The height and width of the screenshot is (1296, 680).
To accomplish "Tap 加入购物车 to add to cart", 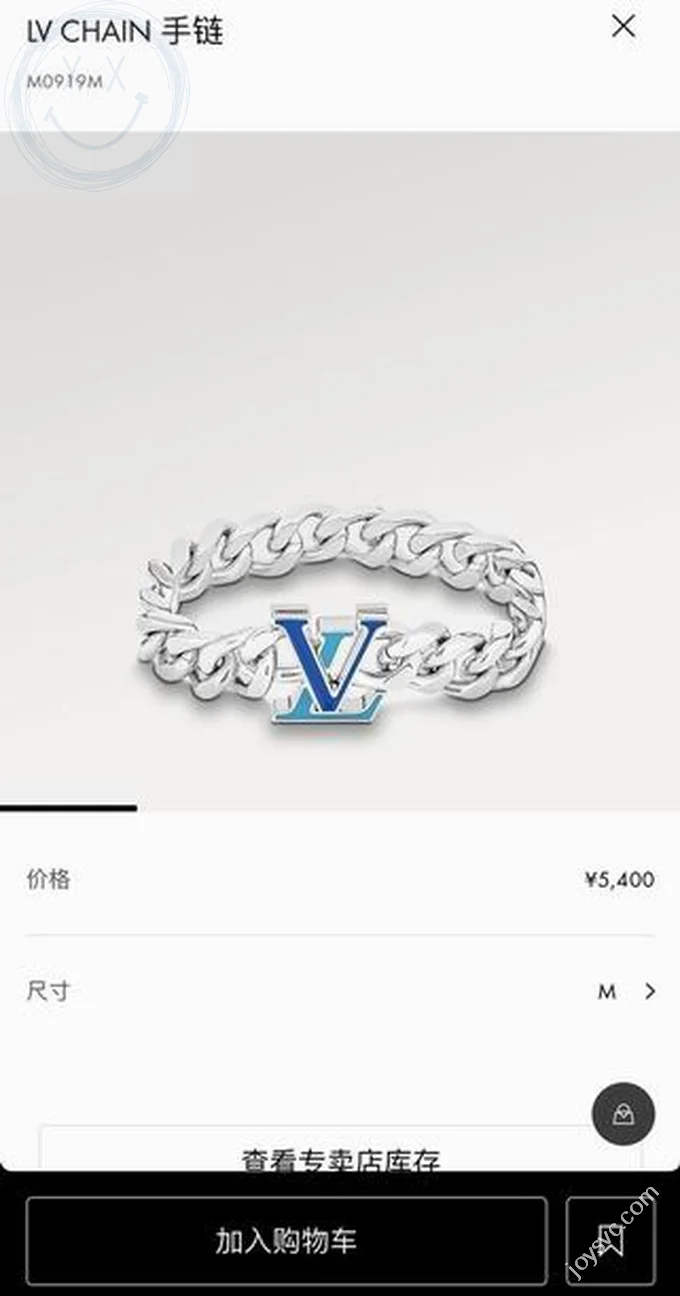I will (x=286, y=1241).
